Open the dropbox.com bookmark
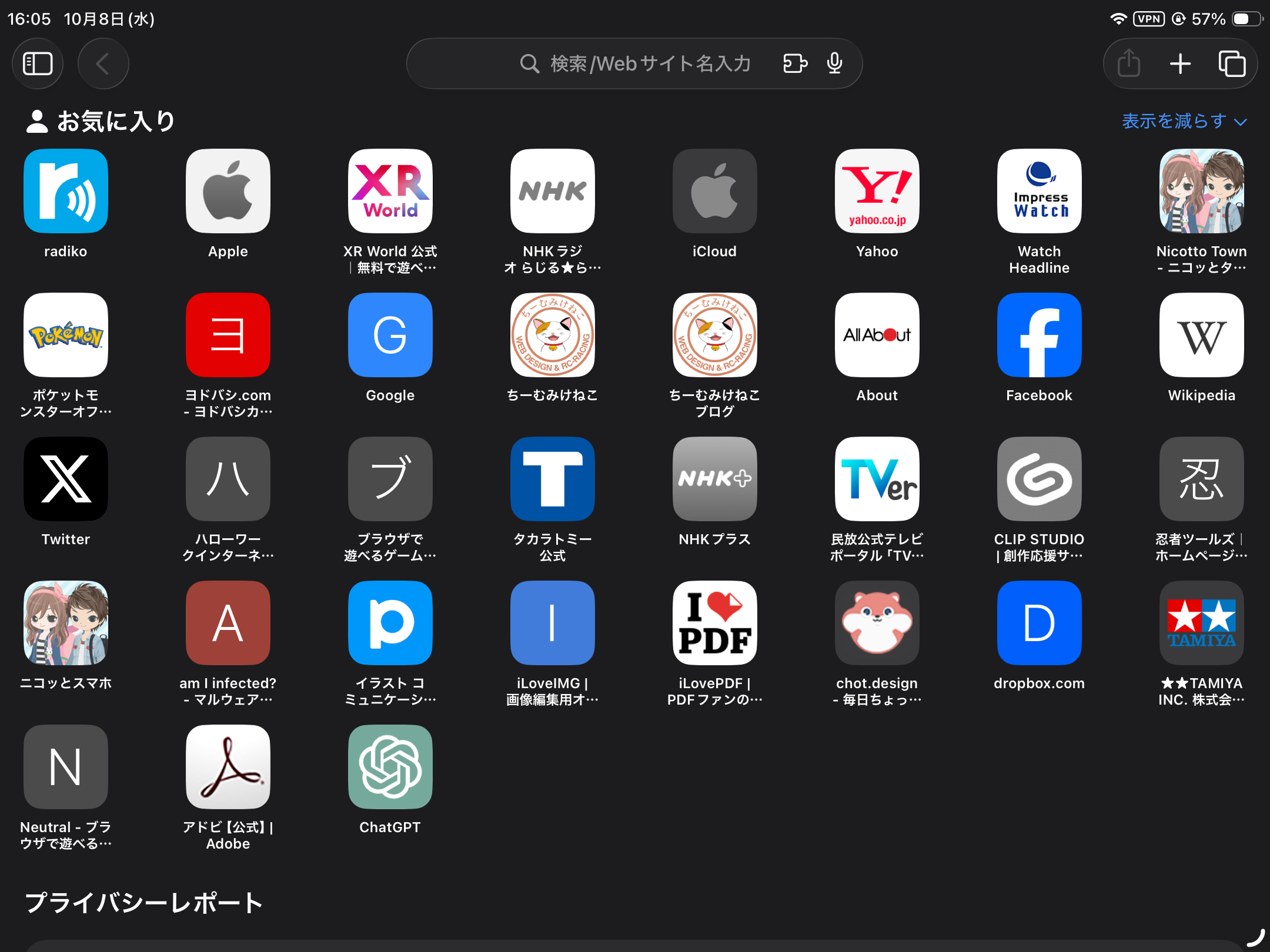Viewport: 1270px width, 952px height. (1039, 623)
